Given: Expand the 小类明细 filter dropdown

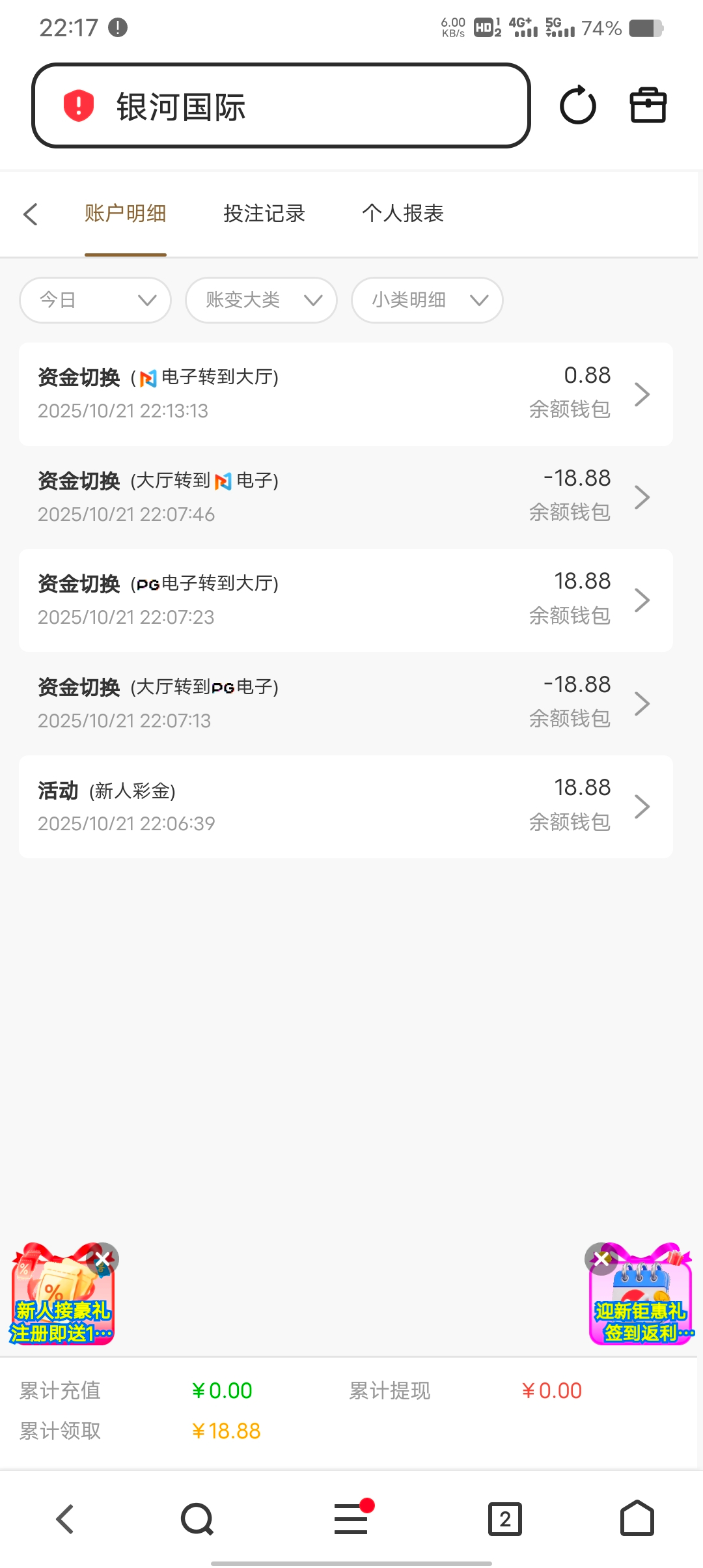Looking at the screenshot, I should point(427,300).
